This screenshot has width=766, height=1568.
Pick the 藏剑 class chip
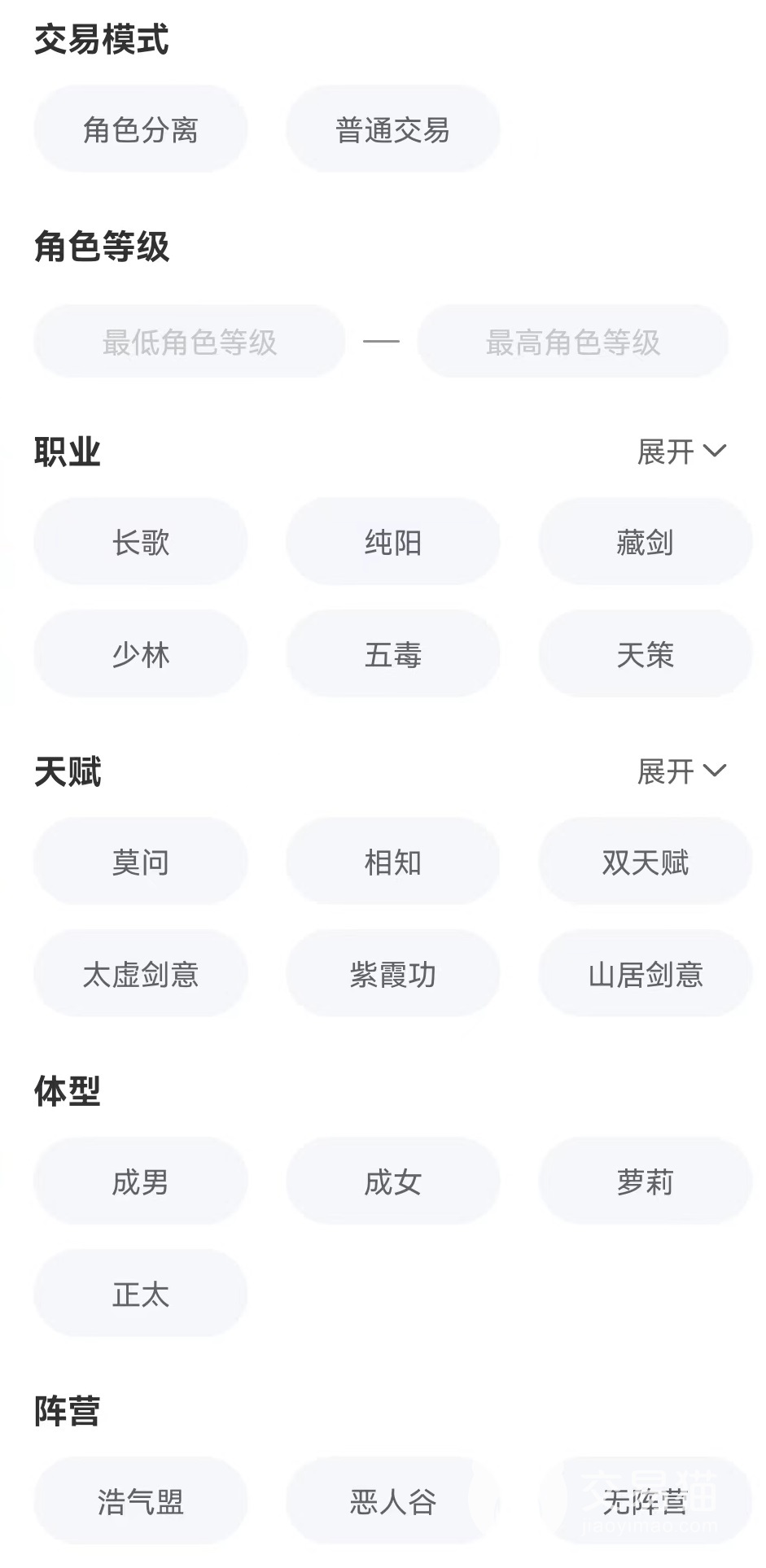[645, 542]
